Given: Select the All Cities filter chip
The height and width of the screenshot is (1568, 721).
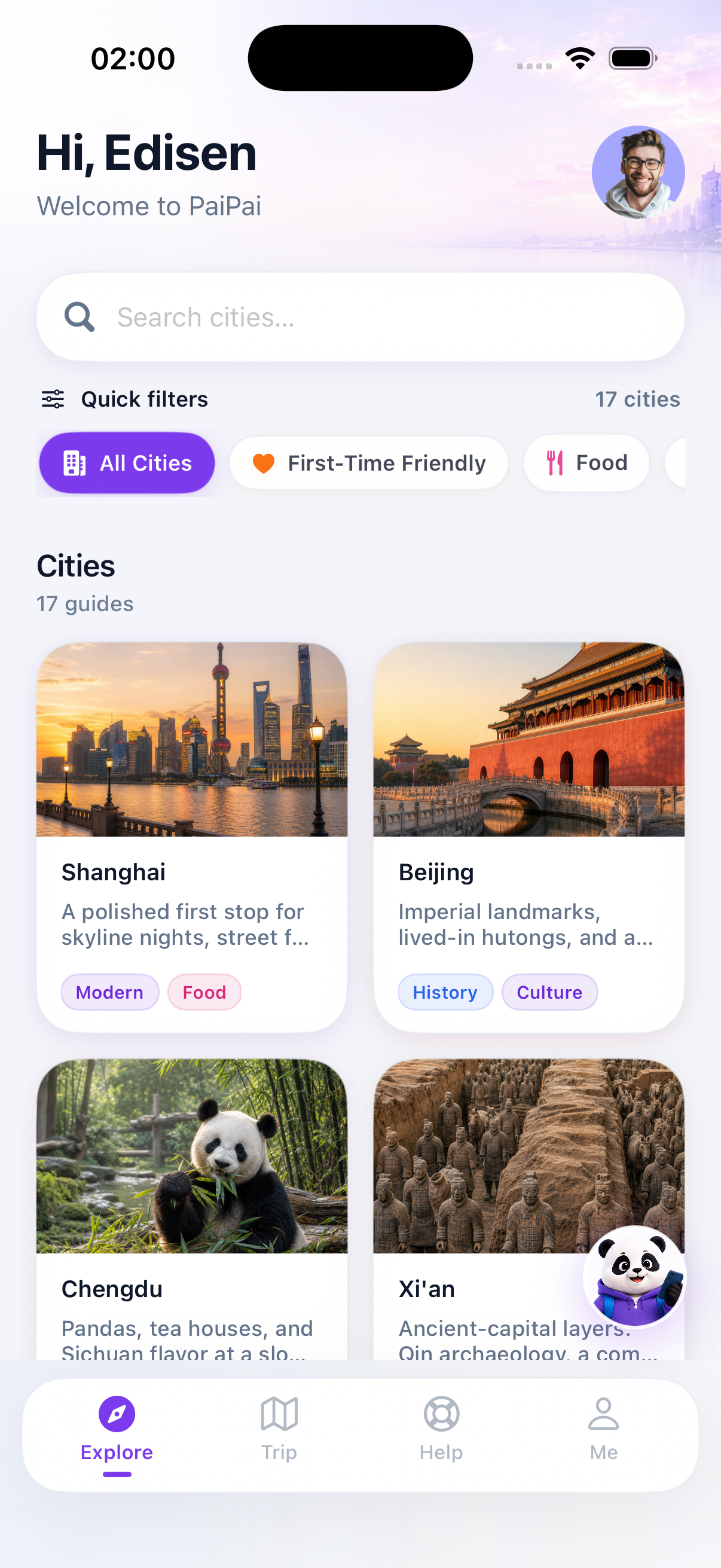Looking at the screenshot, I should [x=127, y=463].
